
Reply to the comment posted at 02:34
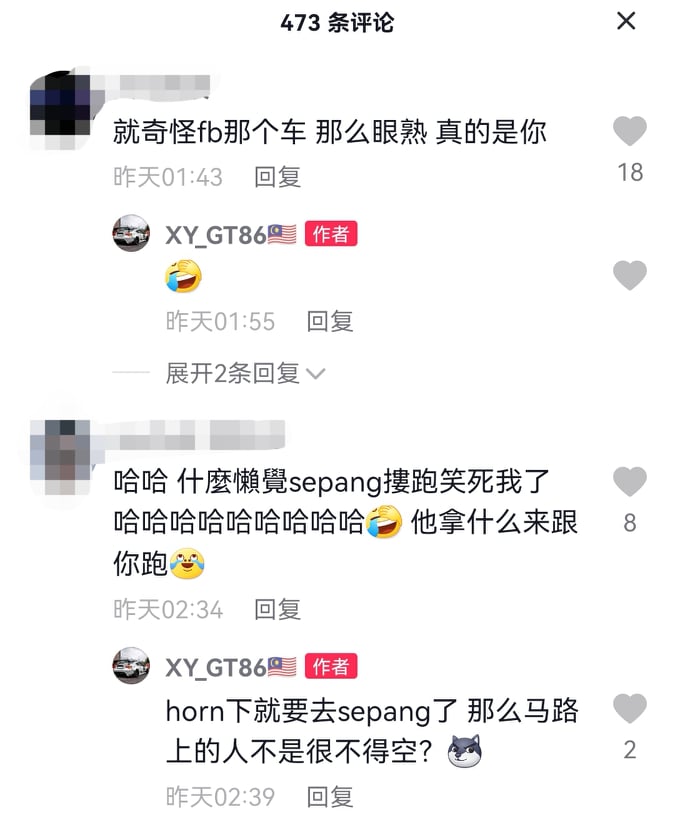tap(277, 609)
